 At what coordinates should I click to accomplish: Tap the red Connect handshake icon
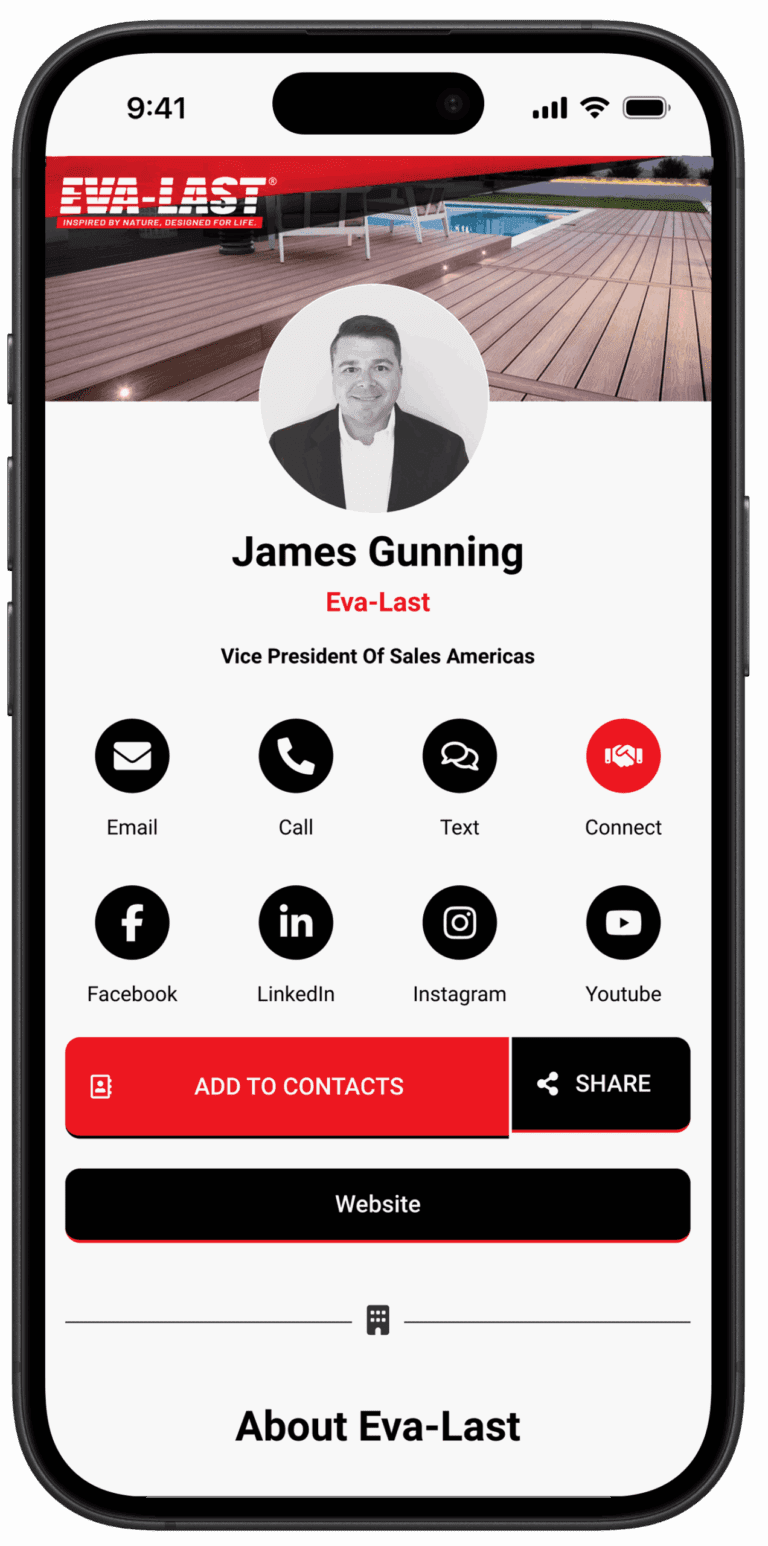[x=623, y=756]
